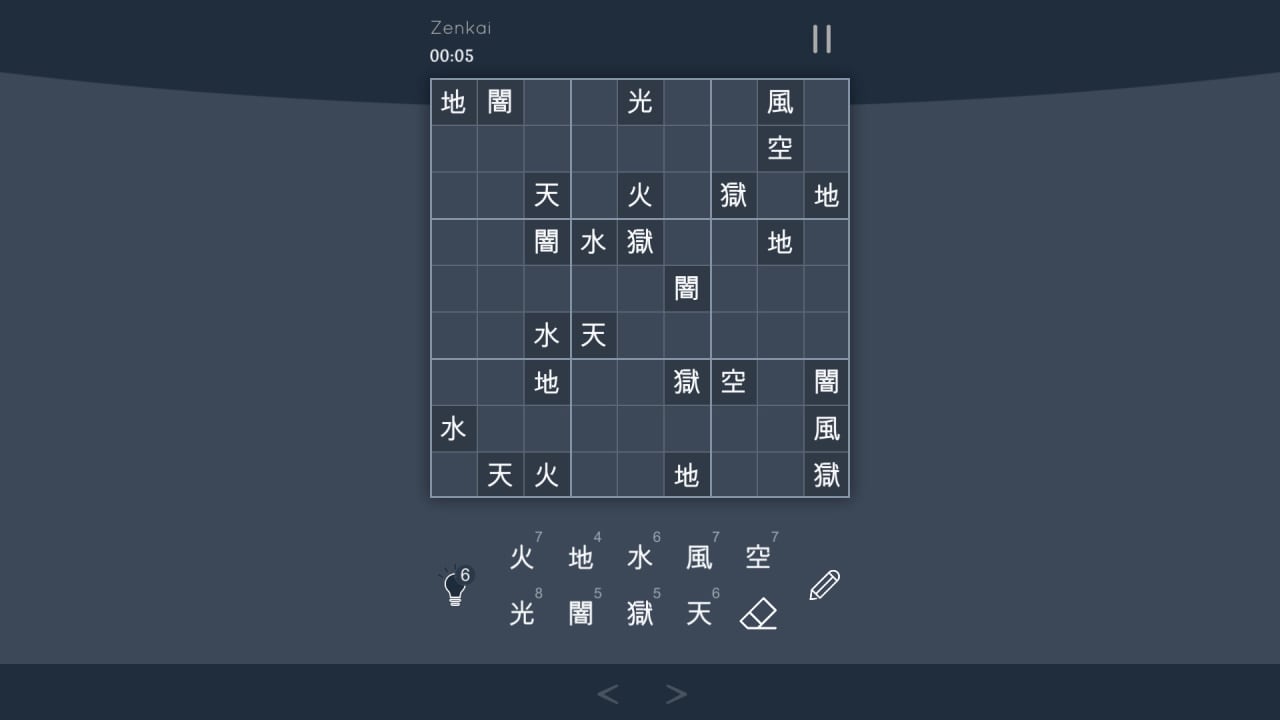Activate the eraser tool

758,613
